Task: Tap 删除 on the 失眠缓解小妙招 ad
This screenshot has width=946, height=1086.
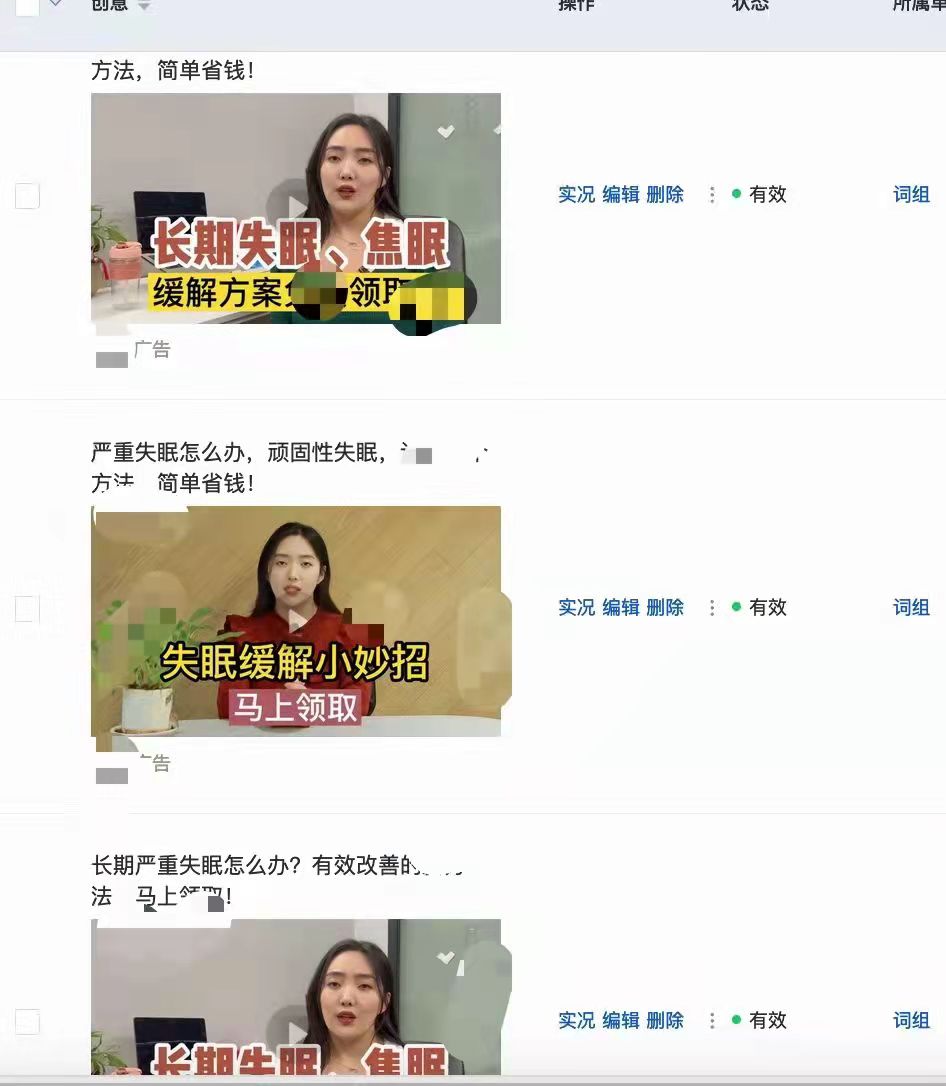Action: click(x=665, y=608)
